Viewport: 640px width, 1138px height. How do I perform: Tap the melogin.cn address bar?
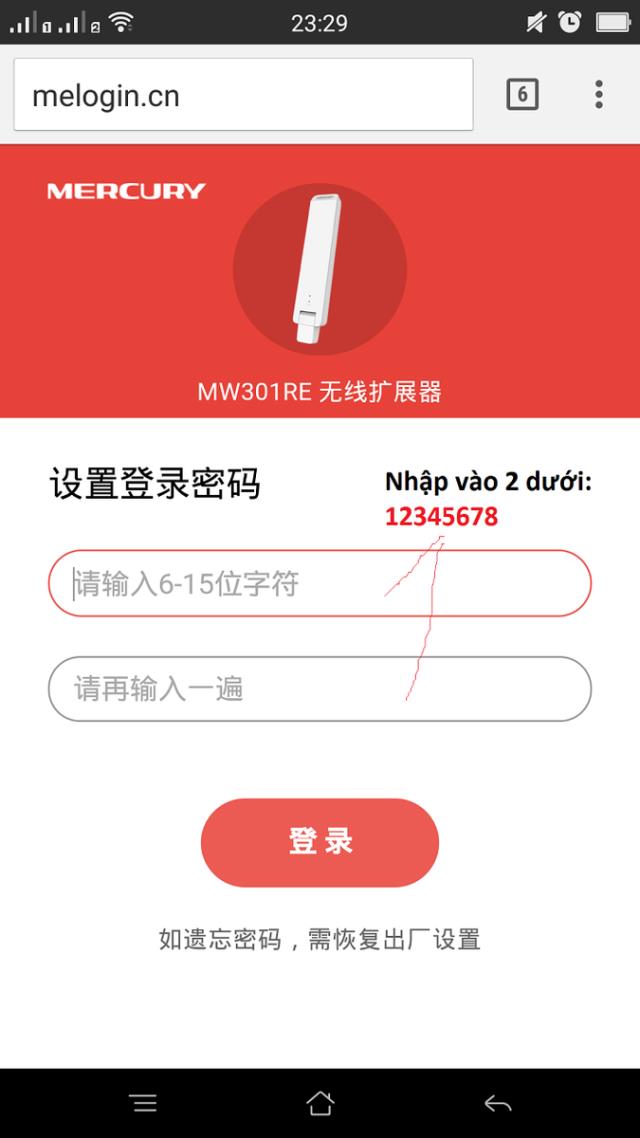pyautogui.click(x=242, y=95)
